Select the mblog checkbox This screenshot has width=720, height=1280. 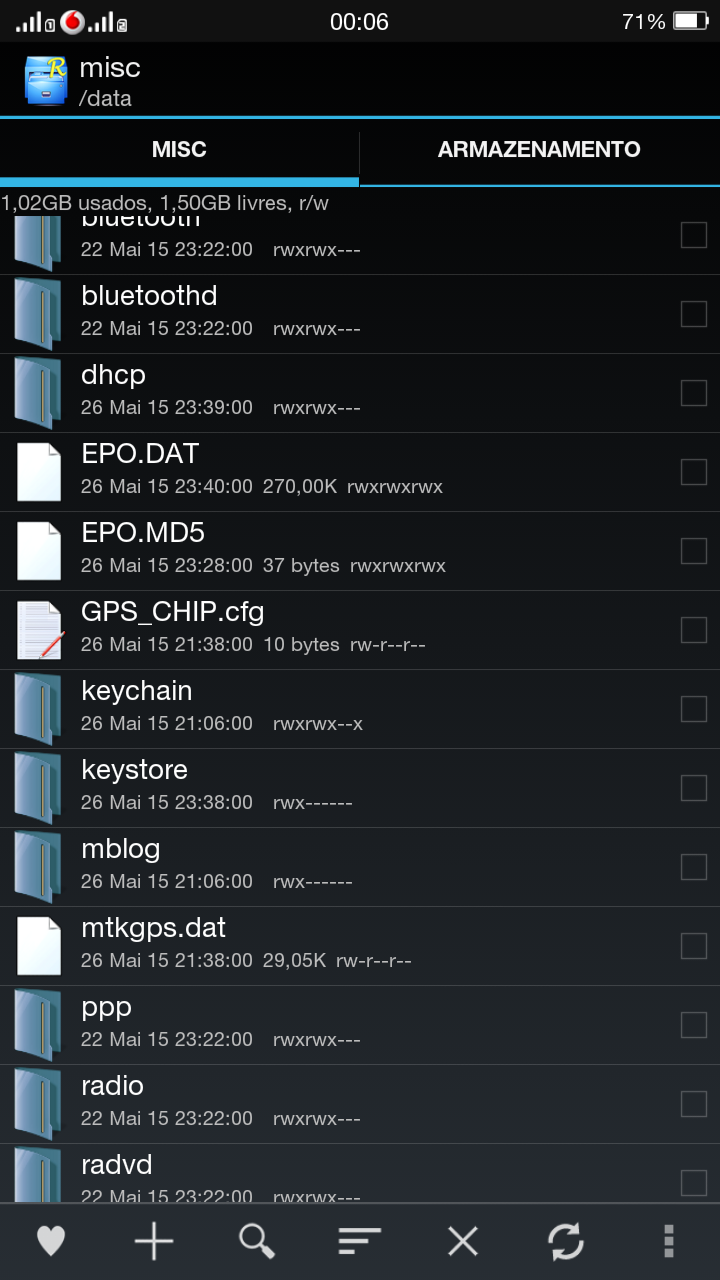(x=693, y=867)
